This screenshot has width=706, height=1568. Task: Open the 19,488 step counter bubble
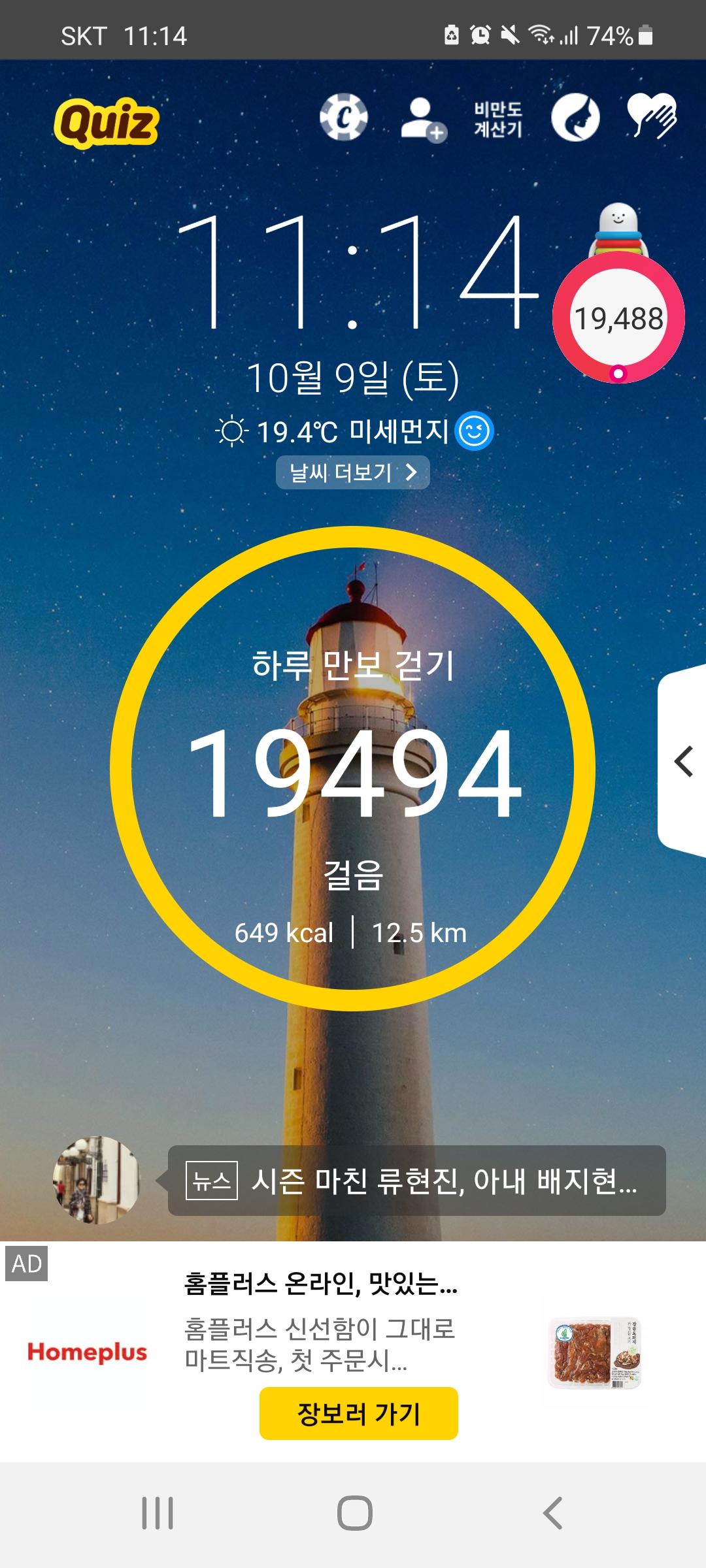pos(618,319)
